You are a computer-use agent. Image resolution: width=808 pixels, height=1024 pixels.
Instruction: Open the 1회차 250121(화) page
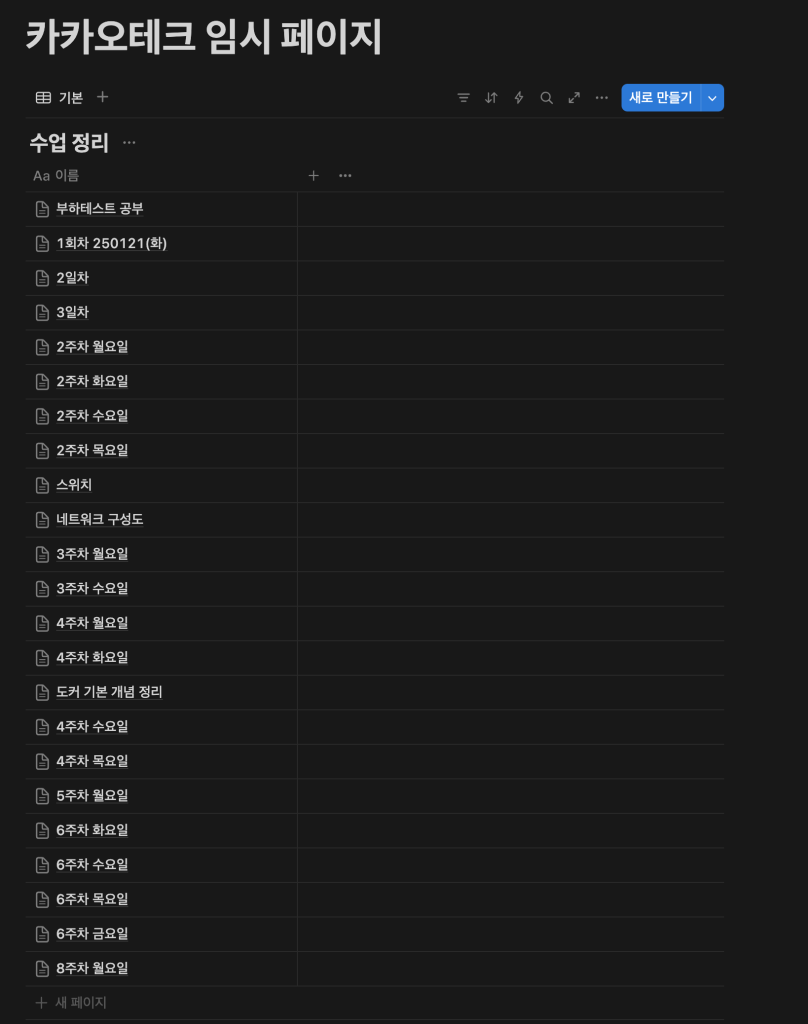pos(111,243)
